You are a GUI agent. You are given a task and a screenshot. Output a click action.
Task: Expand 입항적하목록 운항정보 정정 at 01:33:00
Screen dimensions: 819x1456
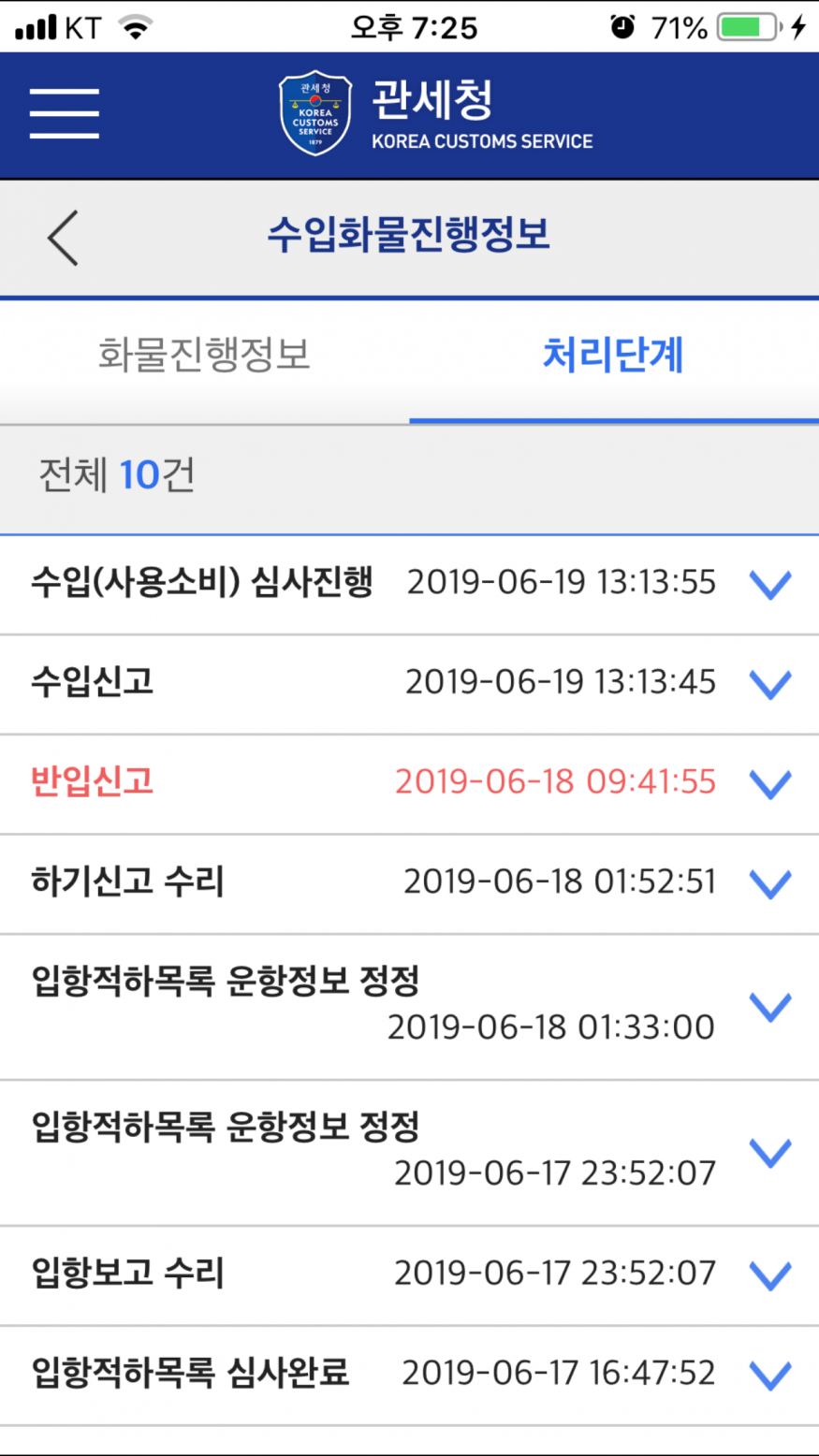click(x=770, y=1007)
